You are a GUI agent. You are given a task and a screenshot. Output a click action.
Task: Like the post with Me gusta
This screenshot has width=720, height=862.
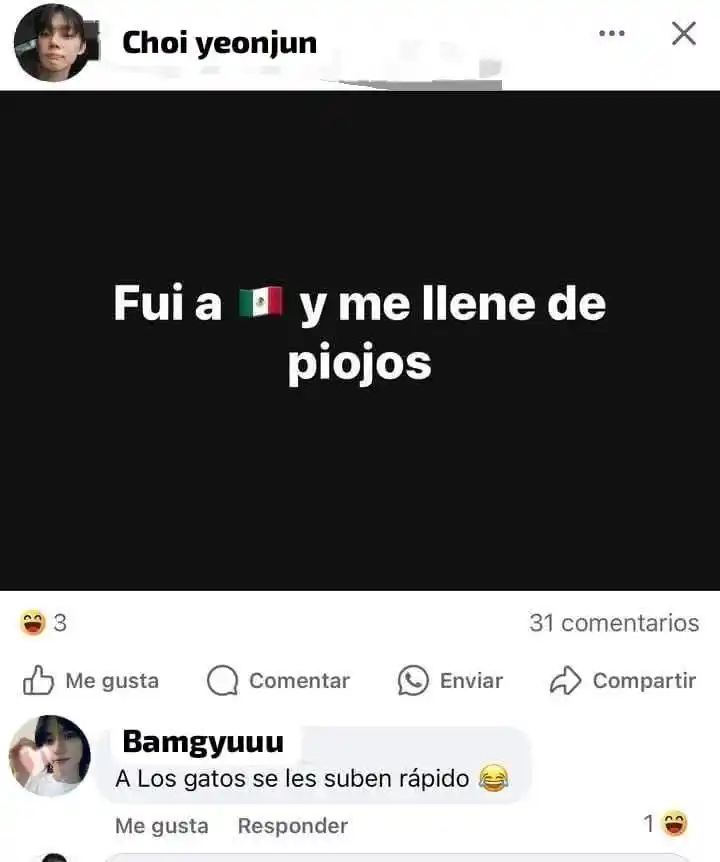pos(91,681)
